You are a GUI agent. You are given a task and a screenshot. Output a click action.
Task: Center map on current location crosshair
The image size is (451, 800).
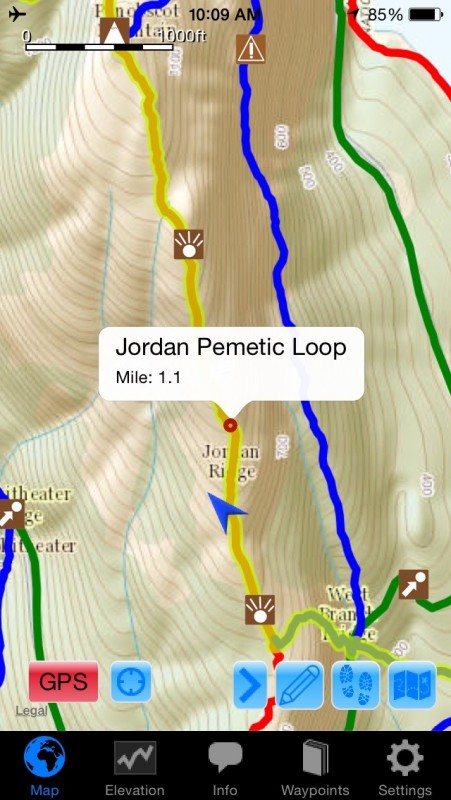[131, 682]
